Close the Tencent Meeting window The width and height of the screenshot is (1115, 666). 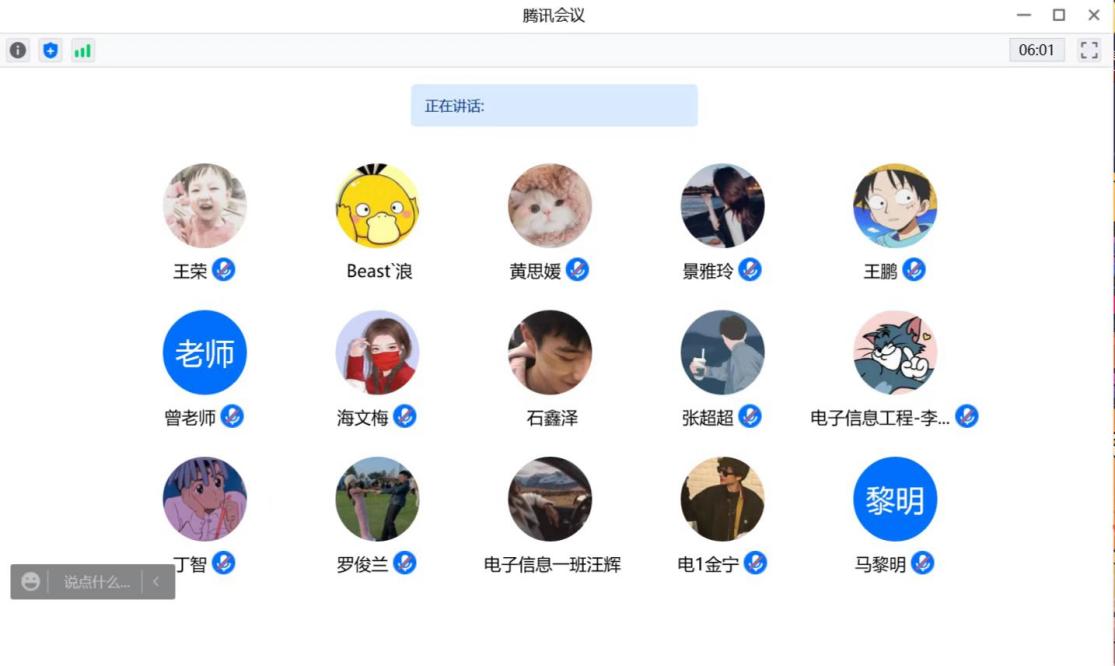(x=1094, y=15)
